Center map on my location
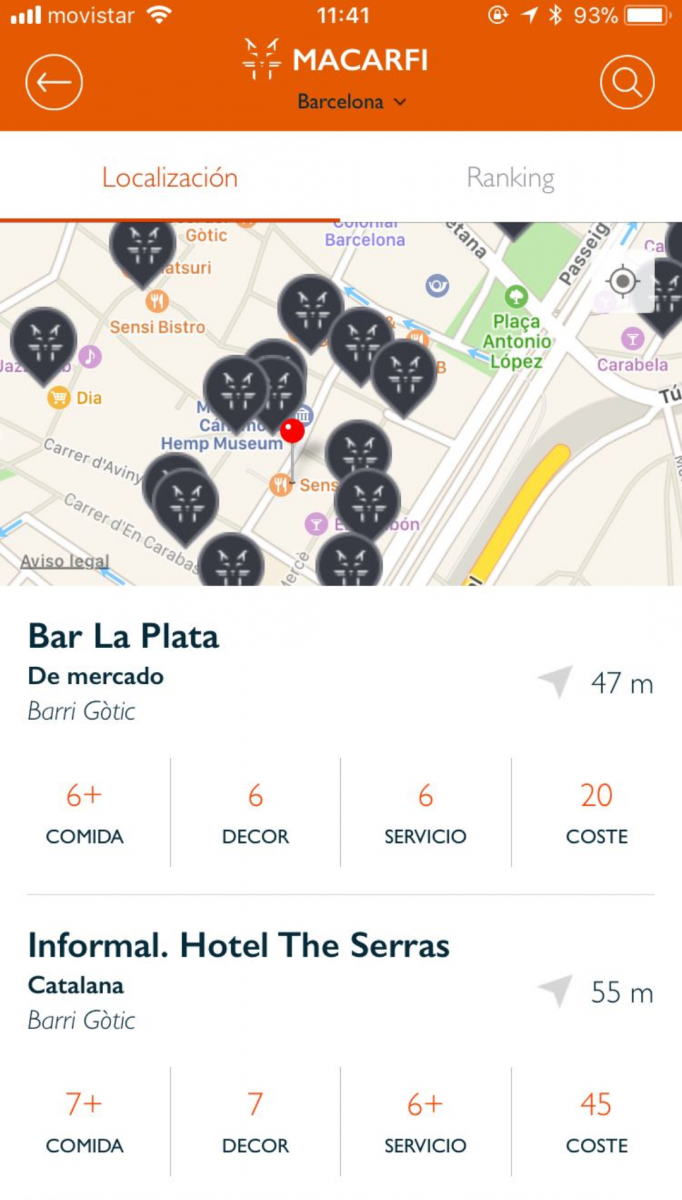682x1200 pixels. pyautogui.click(x=623, y=282)
